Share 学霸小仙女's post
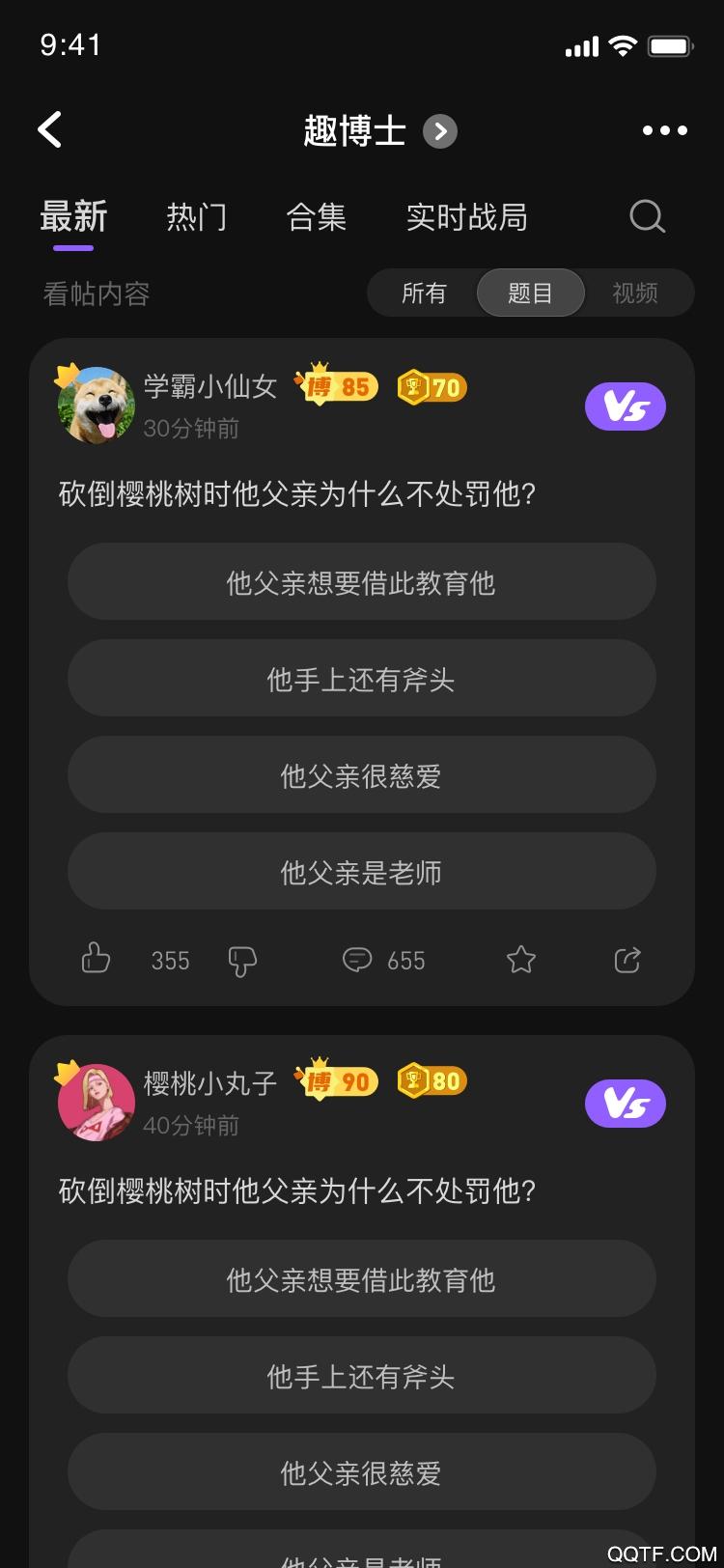Viewport: 724px width, 1568px height. tap(627, 960)
